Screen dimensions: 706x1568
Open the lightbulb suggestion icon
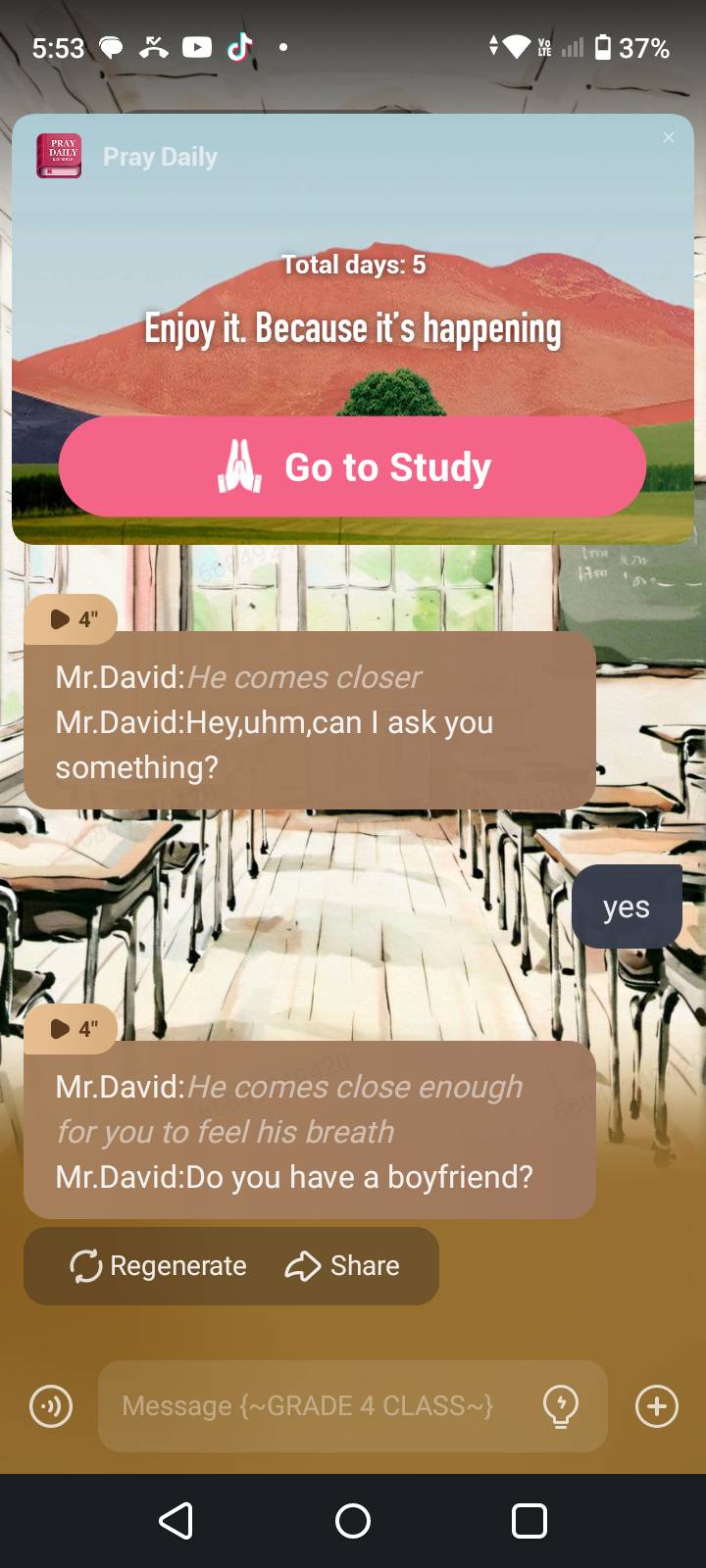point(561,1406)
